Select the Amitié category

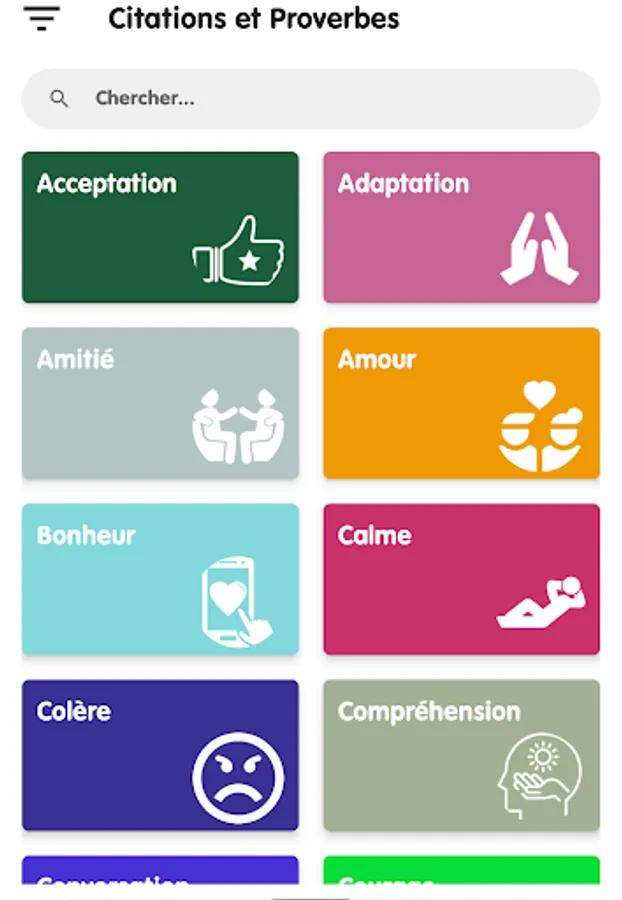point(160,403)
